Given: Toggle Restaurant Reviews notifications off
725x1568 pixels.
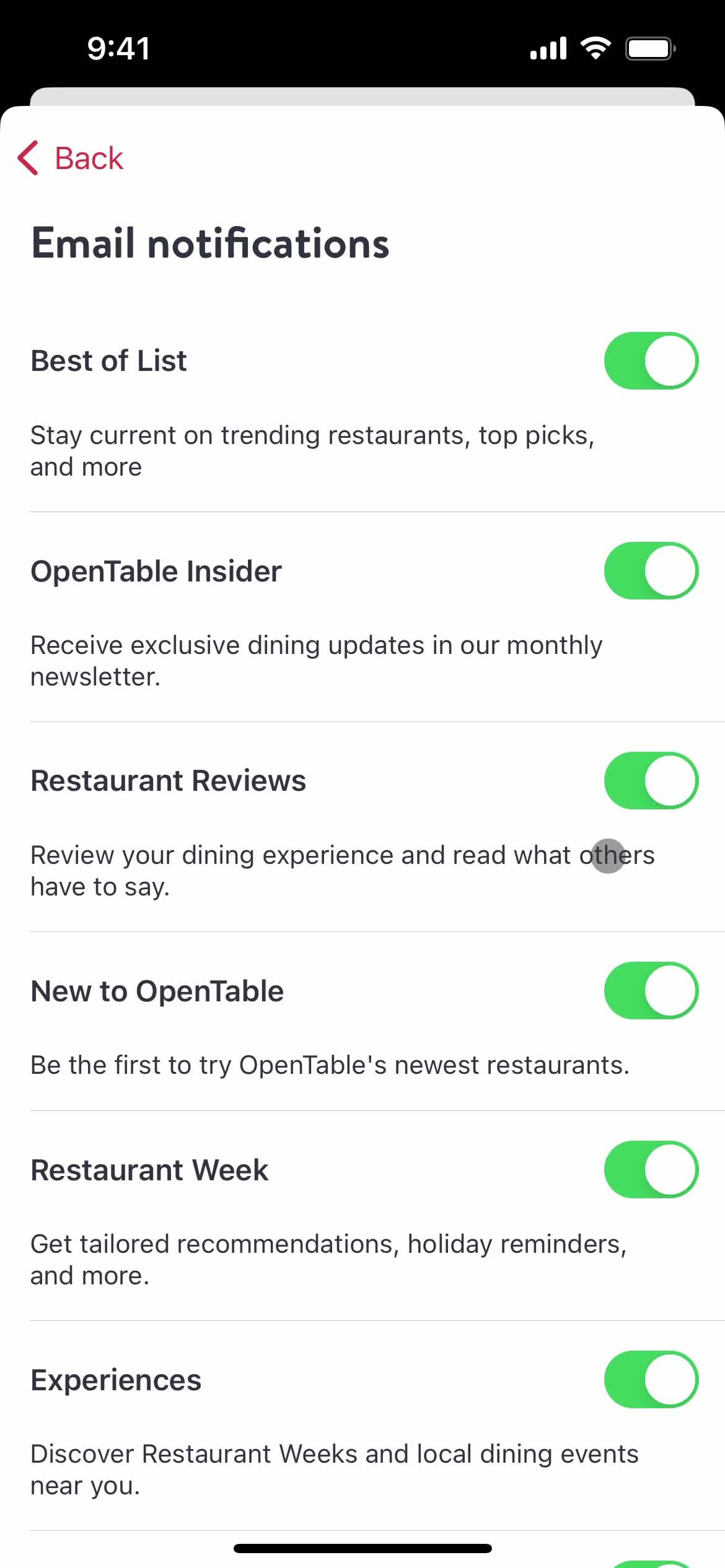Looking at the screenshot, I should click(649, 781).
